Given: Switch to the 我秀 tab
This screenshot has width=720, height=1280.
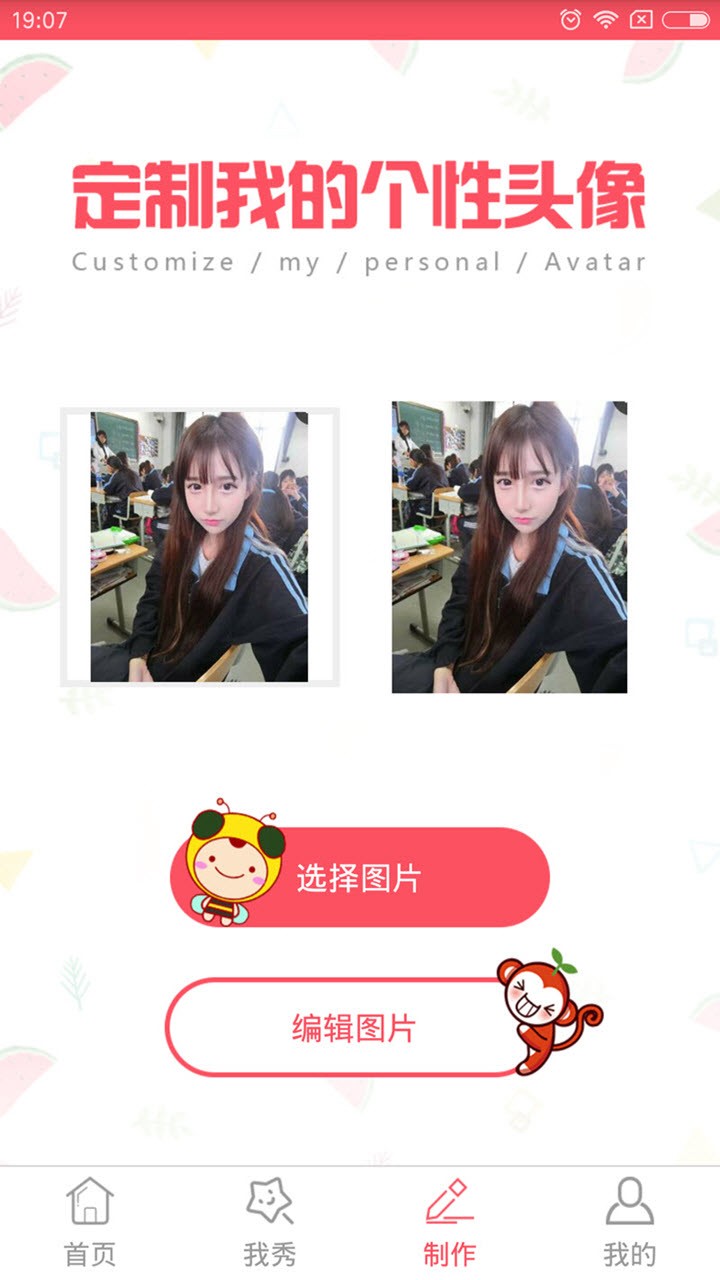Looking at the screenshot, I should coord(270,1224).
